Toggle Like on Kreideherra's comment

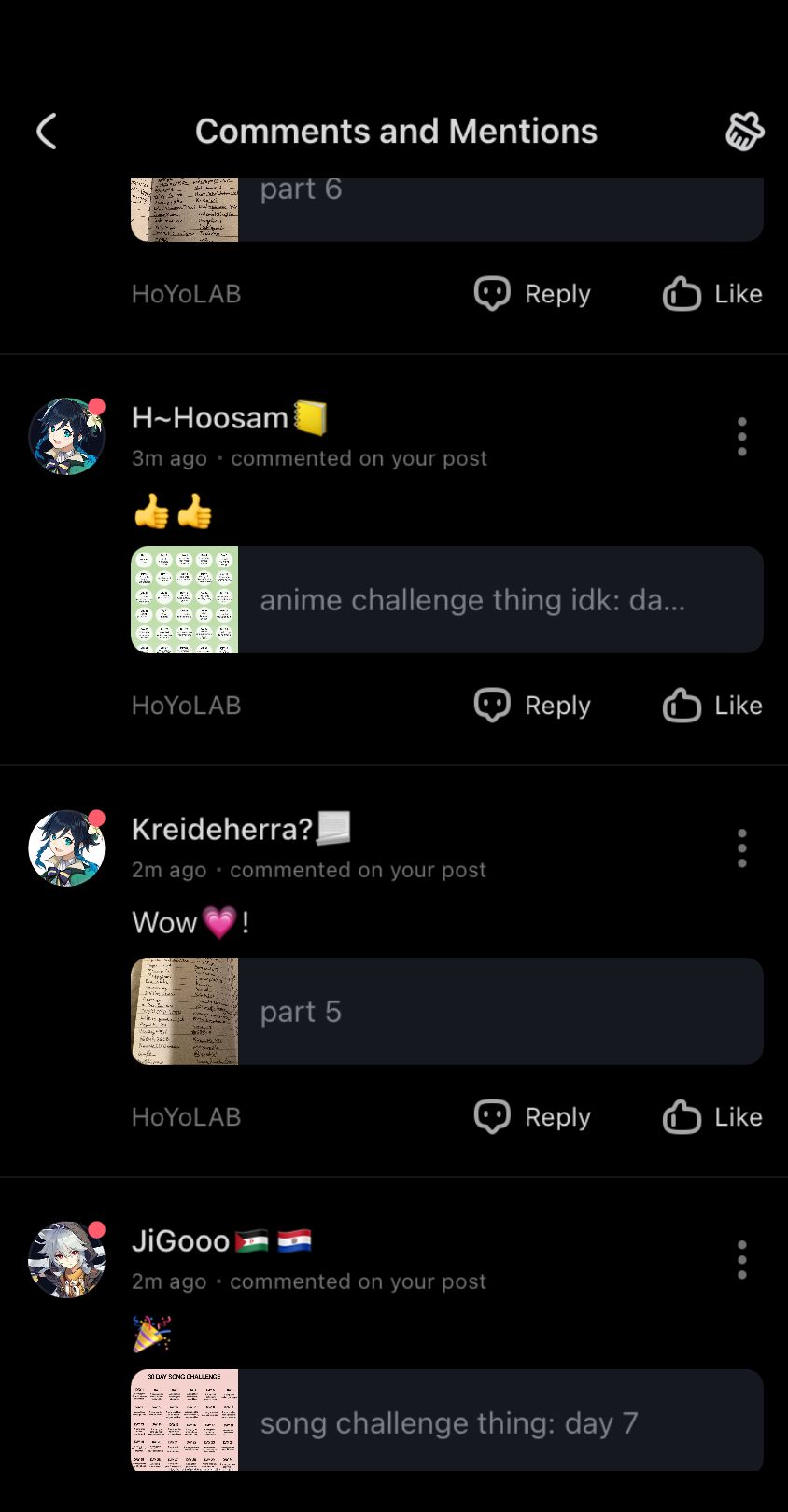[x=711, y=1116]
